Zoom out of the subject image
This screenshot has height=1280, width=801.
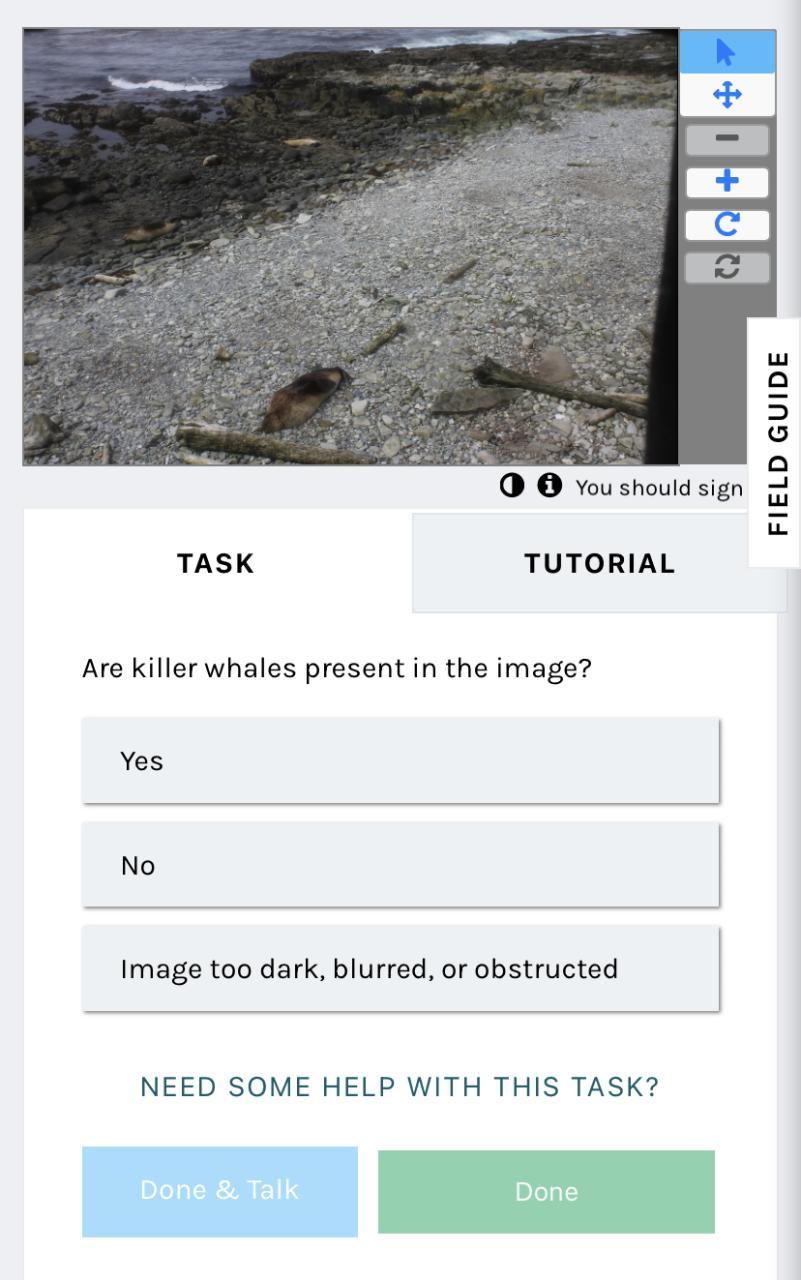click(x=727, y=139)
